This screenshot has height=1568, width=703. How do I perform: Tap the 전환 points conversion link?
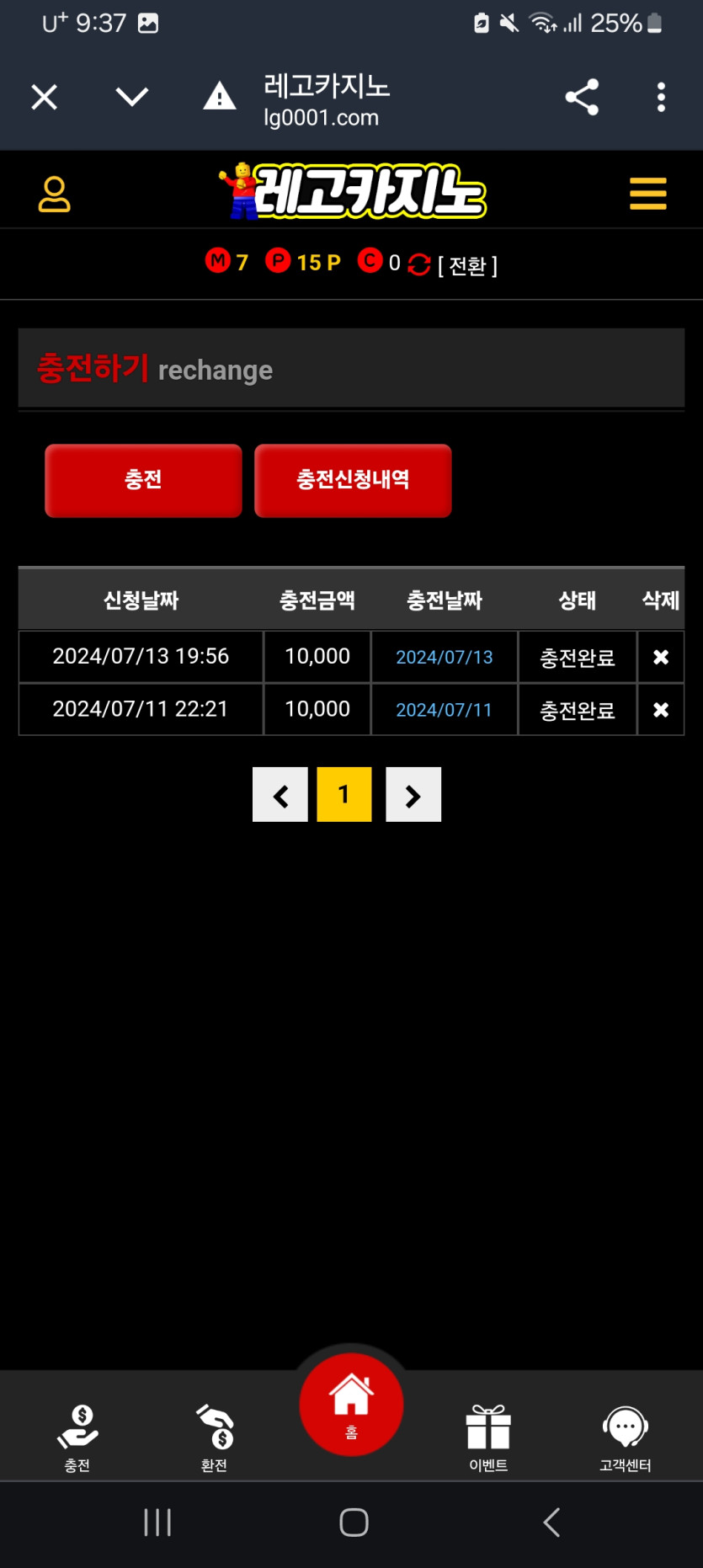(x=467, y=266)
